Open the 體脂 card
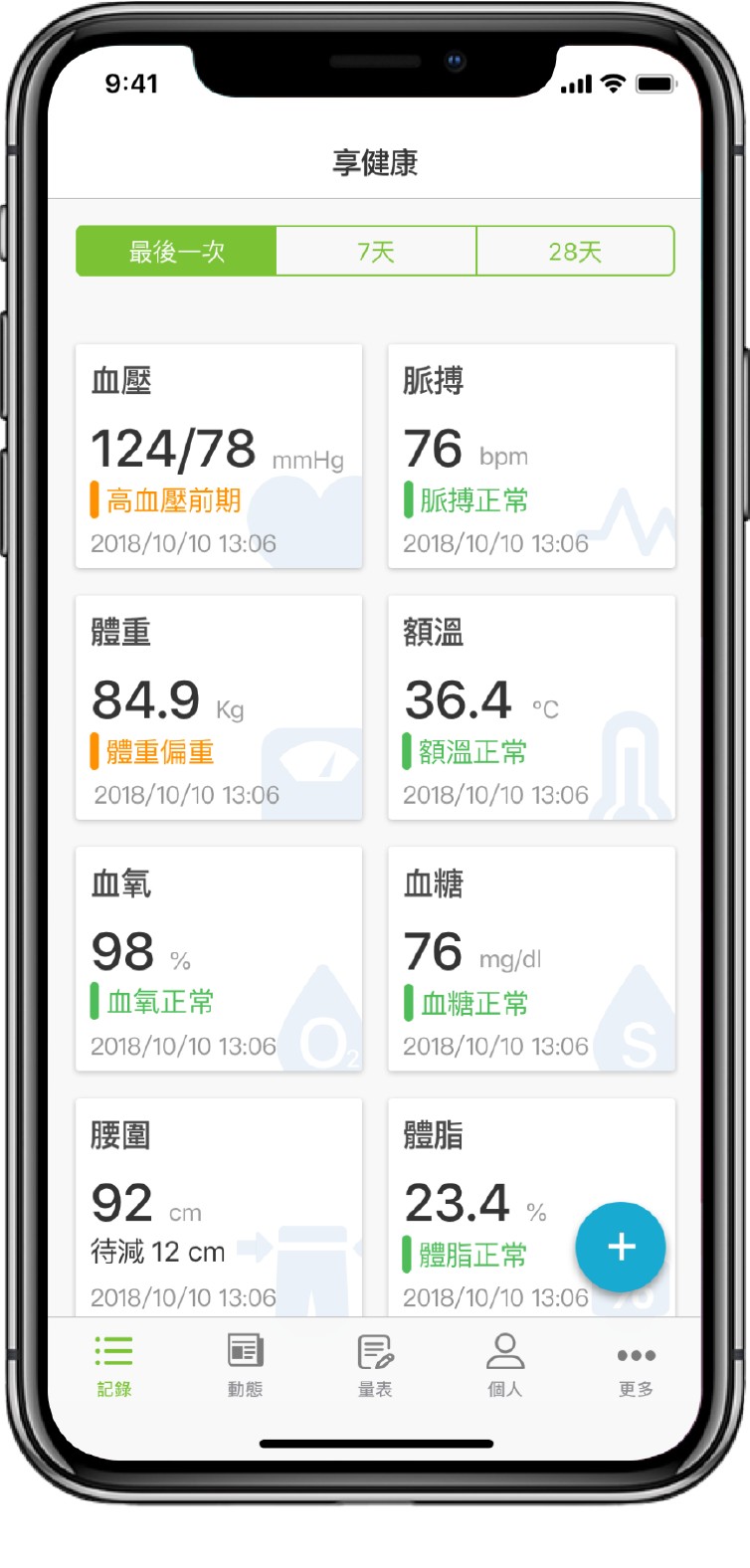 click(x=531, y=1208)
